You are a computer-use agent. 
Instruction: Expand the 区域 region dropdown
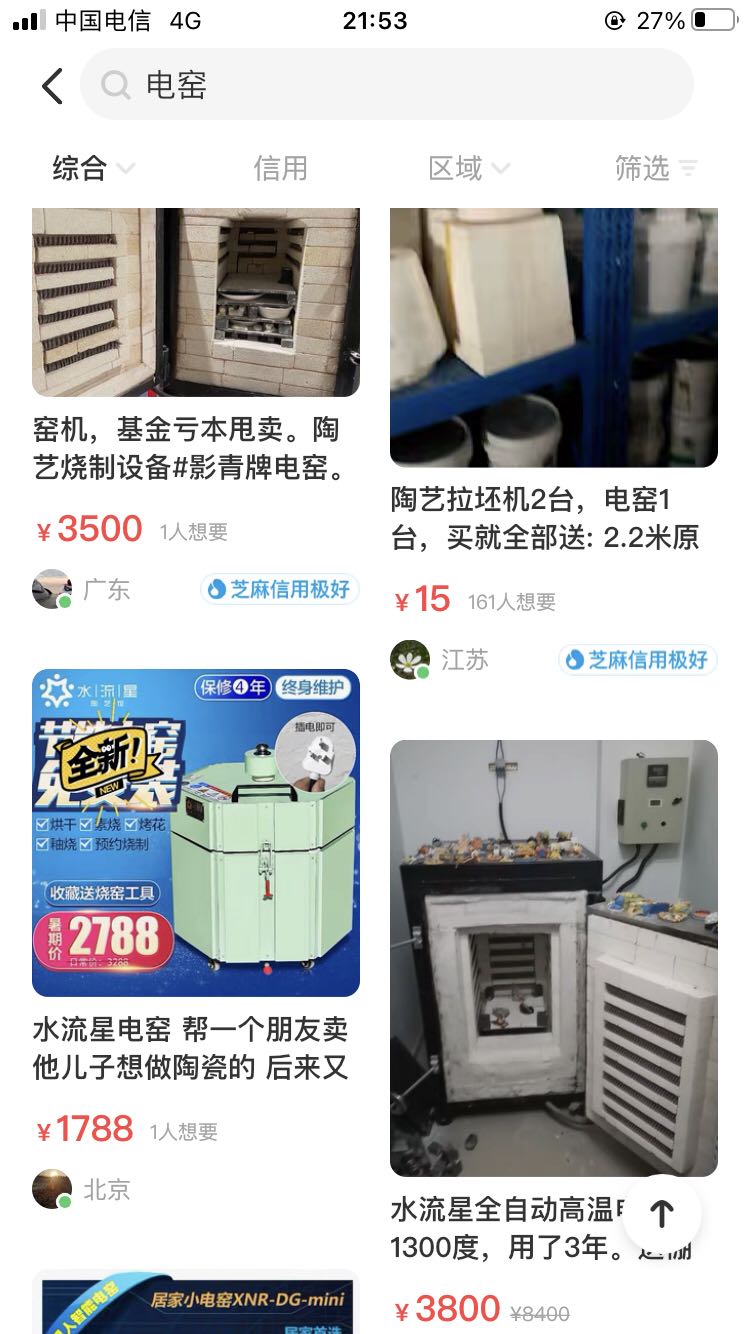(x=468, y=169)
